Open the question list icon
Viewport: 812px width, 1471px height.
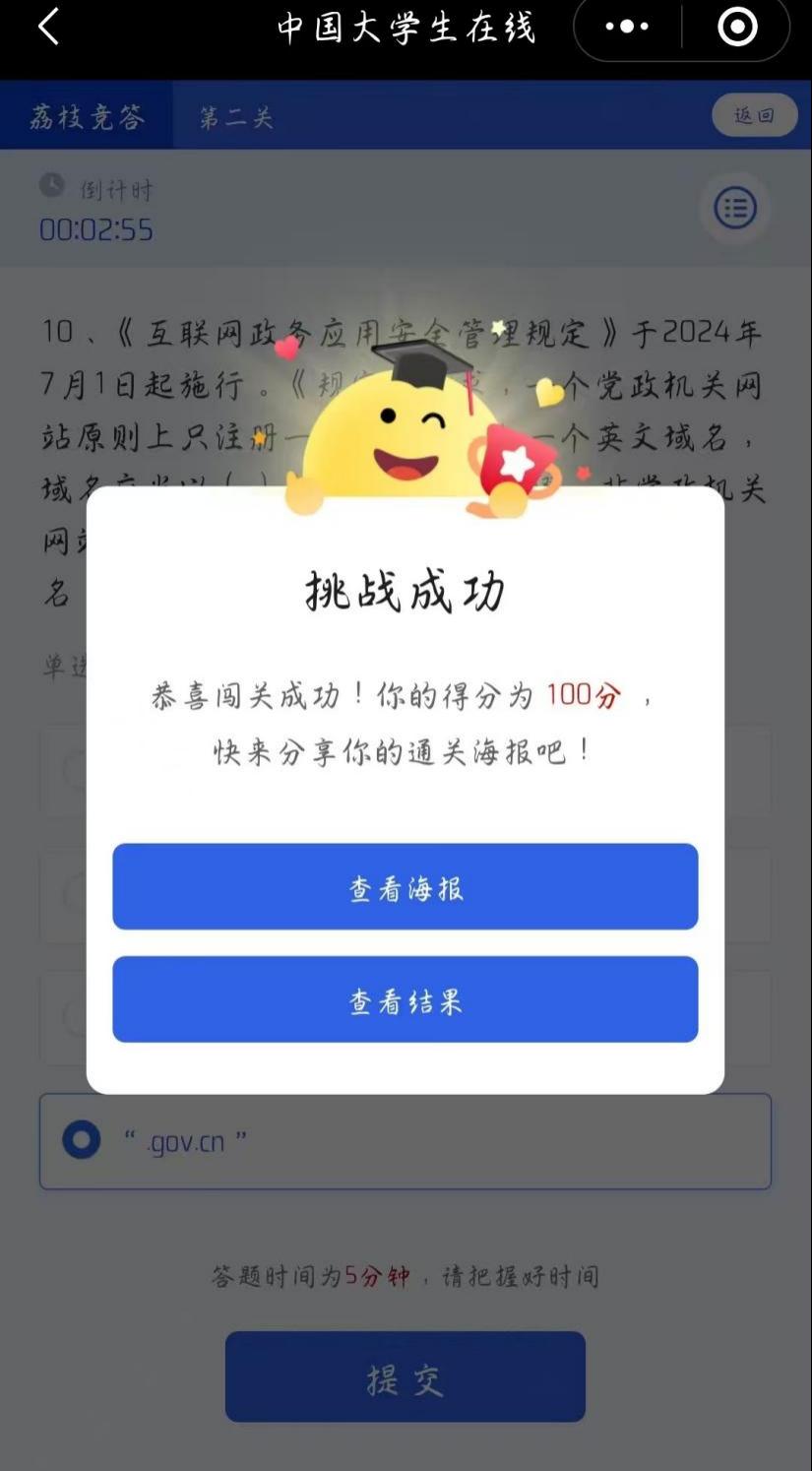tap(734, 209)
